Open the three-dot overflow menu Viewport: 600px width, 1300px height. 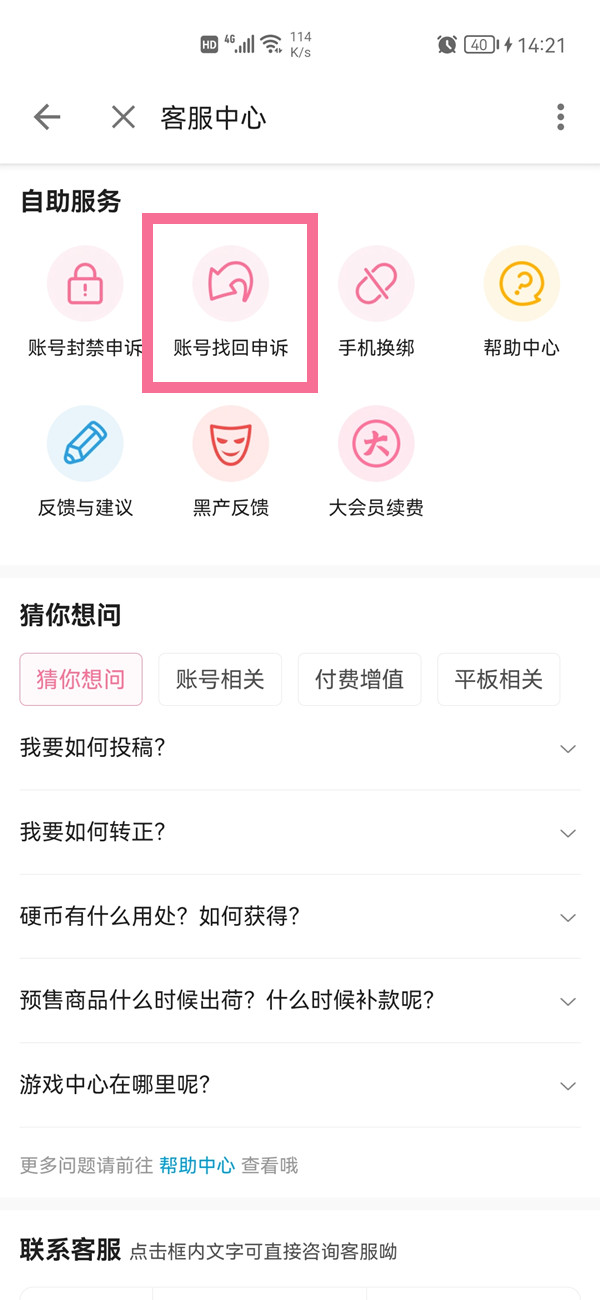click(561, 117)
